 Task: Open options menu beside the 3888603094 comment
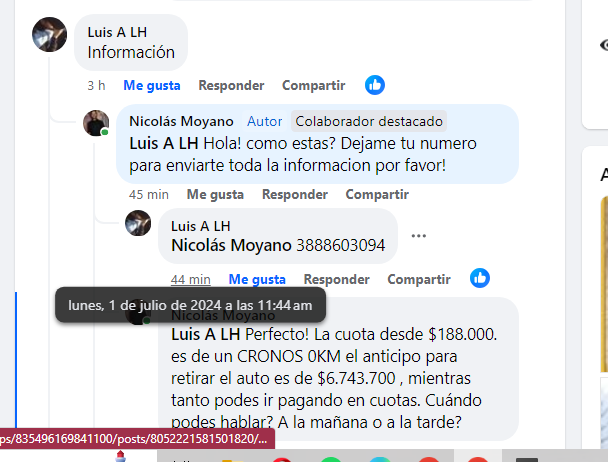[419, 236]
